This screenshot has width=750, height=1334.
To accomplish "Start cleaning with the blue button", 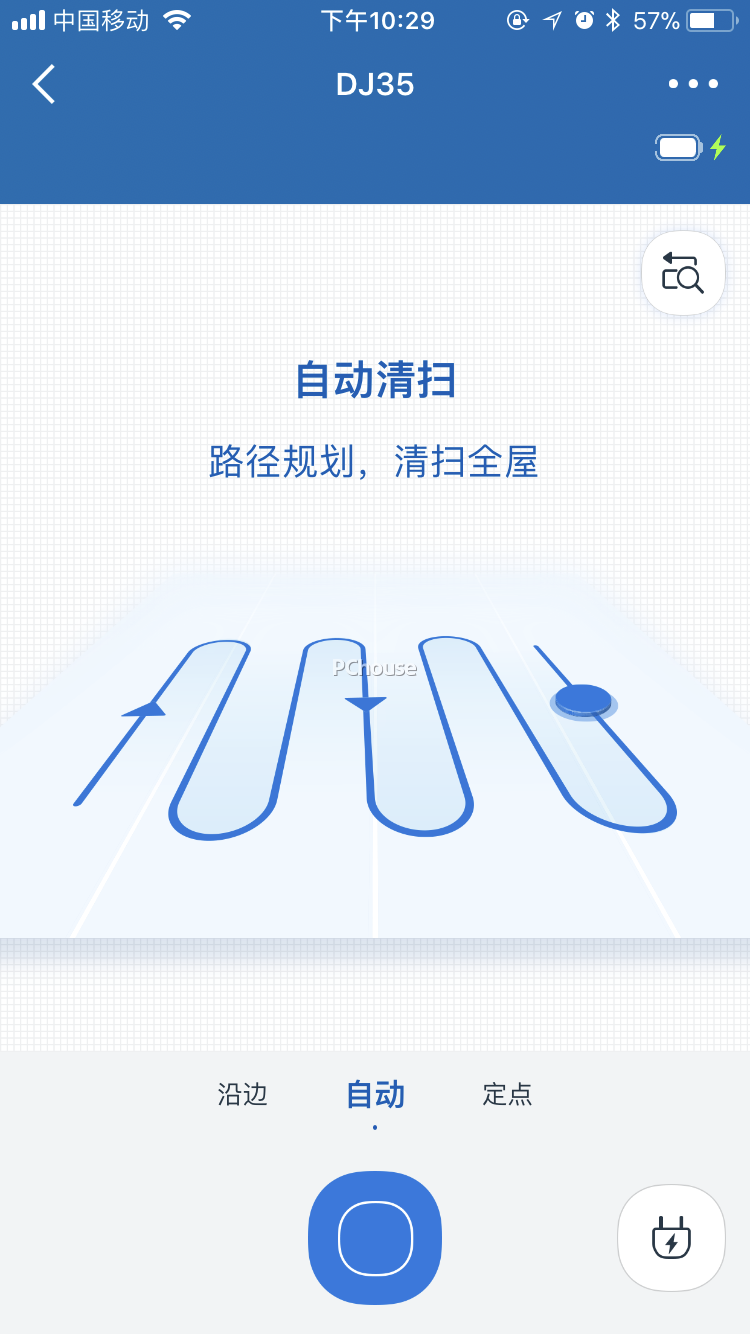I will 375,1238.
